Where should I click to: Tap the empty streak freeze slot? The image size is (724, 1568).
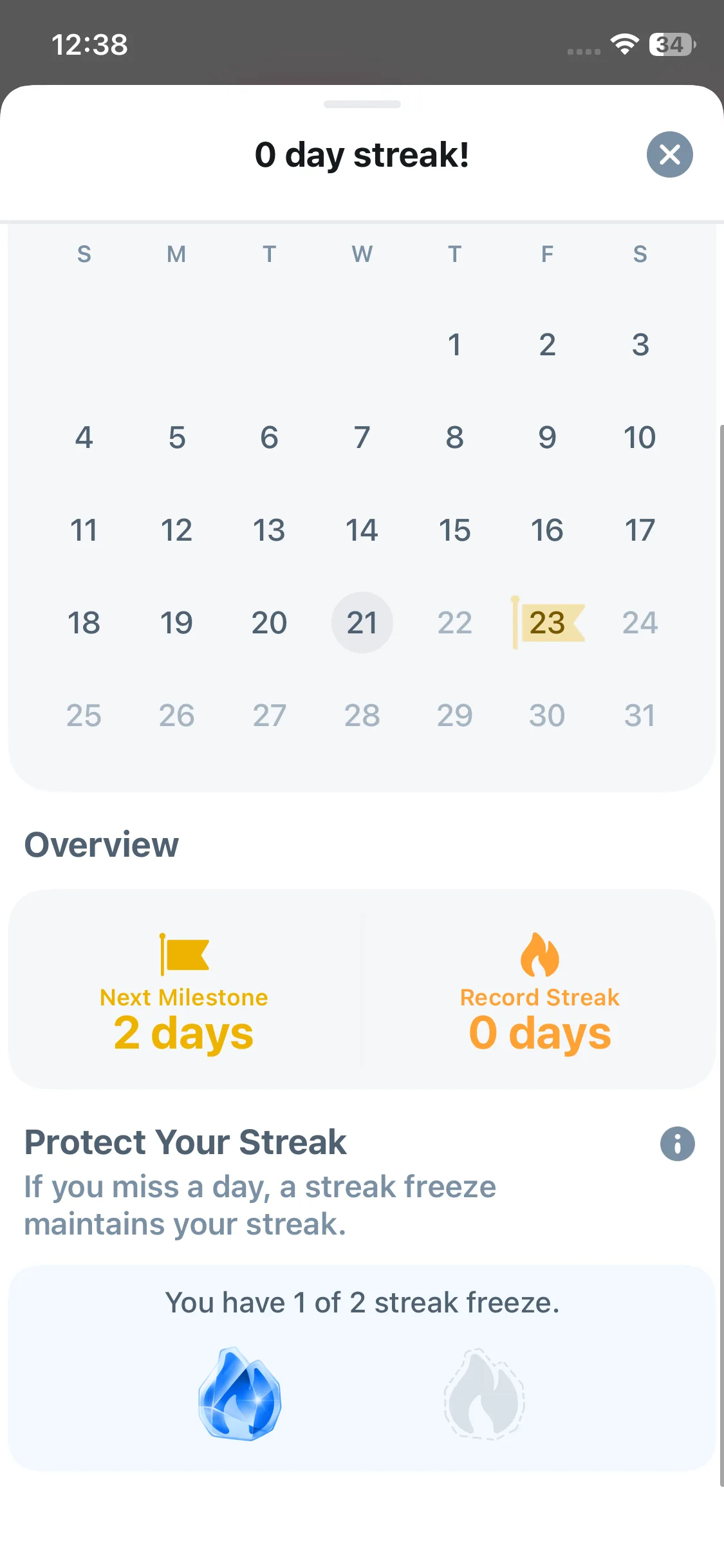(x=484, y=1394)
